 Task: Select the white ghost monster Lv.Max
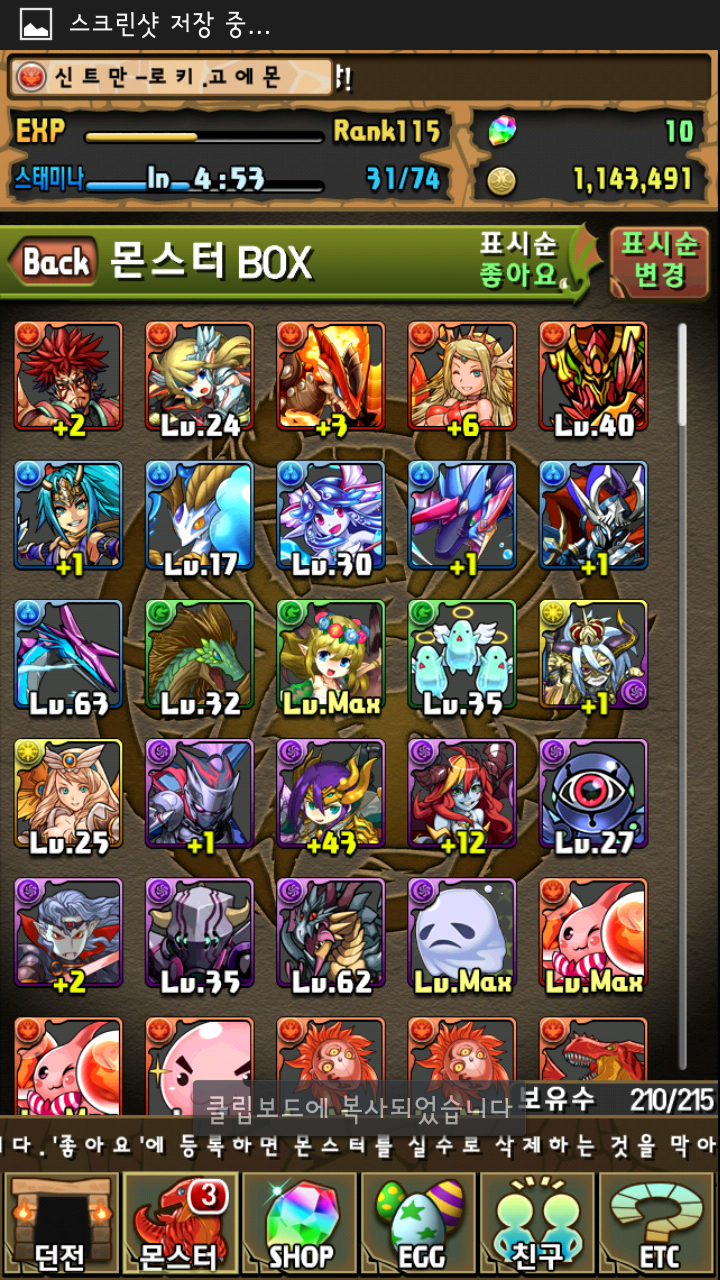point(462,933)
